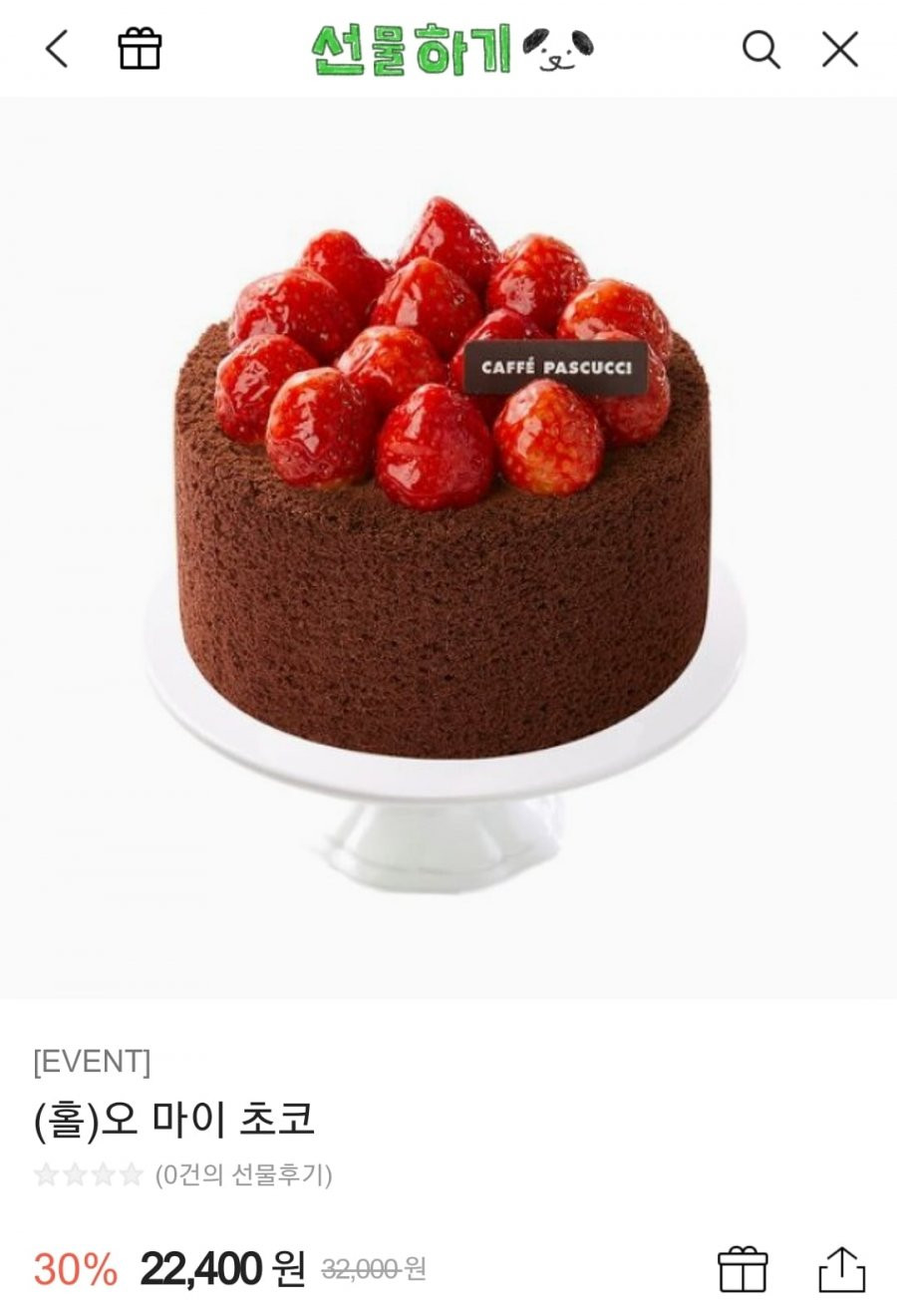The image size is (897, 1316).
Task: Go back using the top-left arrow
Action: (x=57, y=48)
